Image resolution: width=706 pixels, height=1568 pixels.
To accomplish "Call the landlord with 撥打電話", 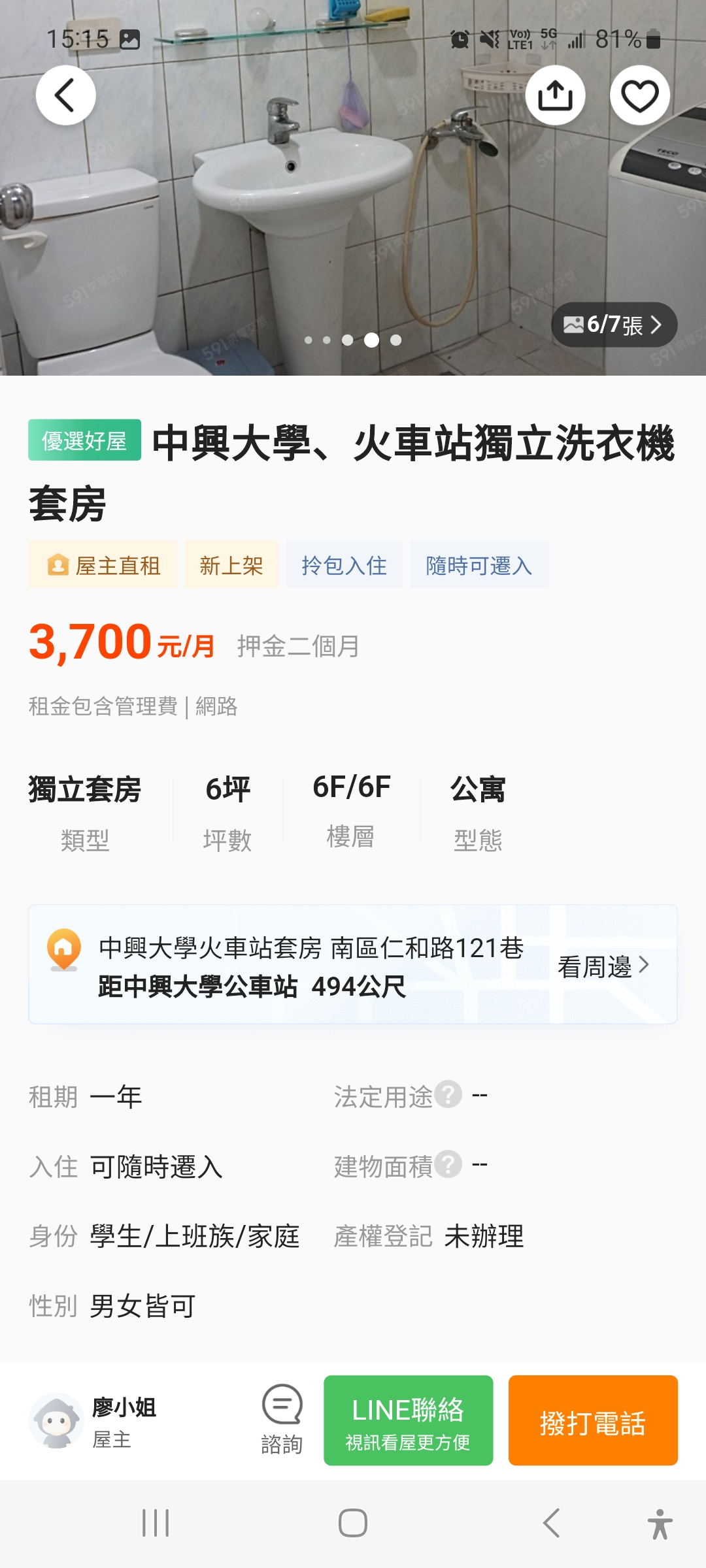I will point(592,1420).
